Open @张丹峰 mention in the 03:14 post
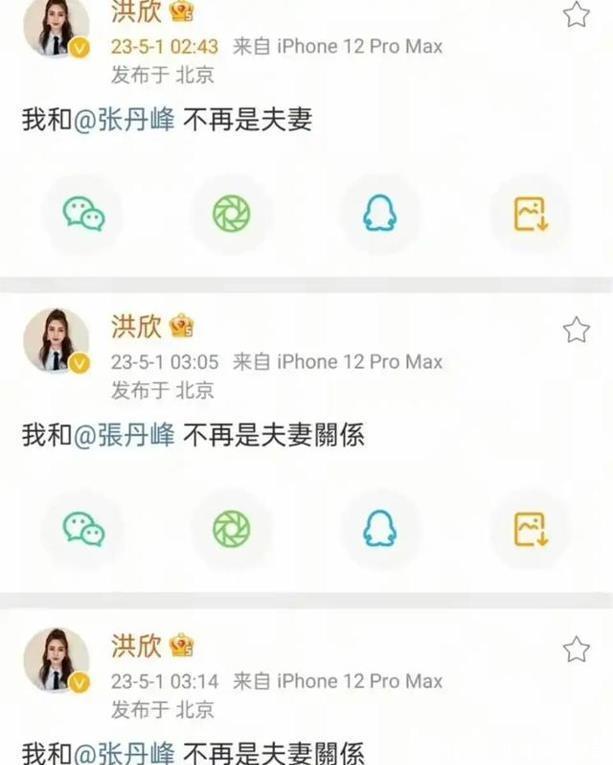The image size is (613, 765). coord(125,752)
